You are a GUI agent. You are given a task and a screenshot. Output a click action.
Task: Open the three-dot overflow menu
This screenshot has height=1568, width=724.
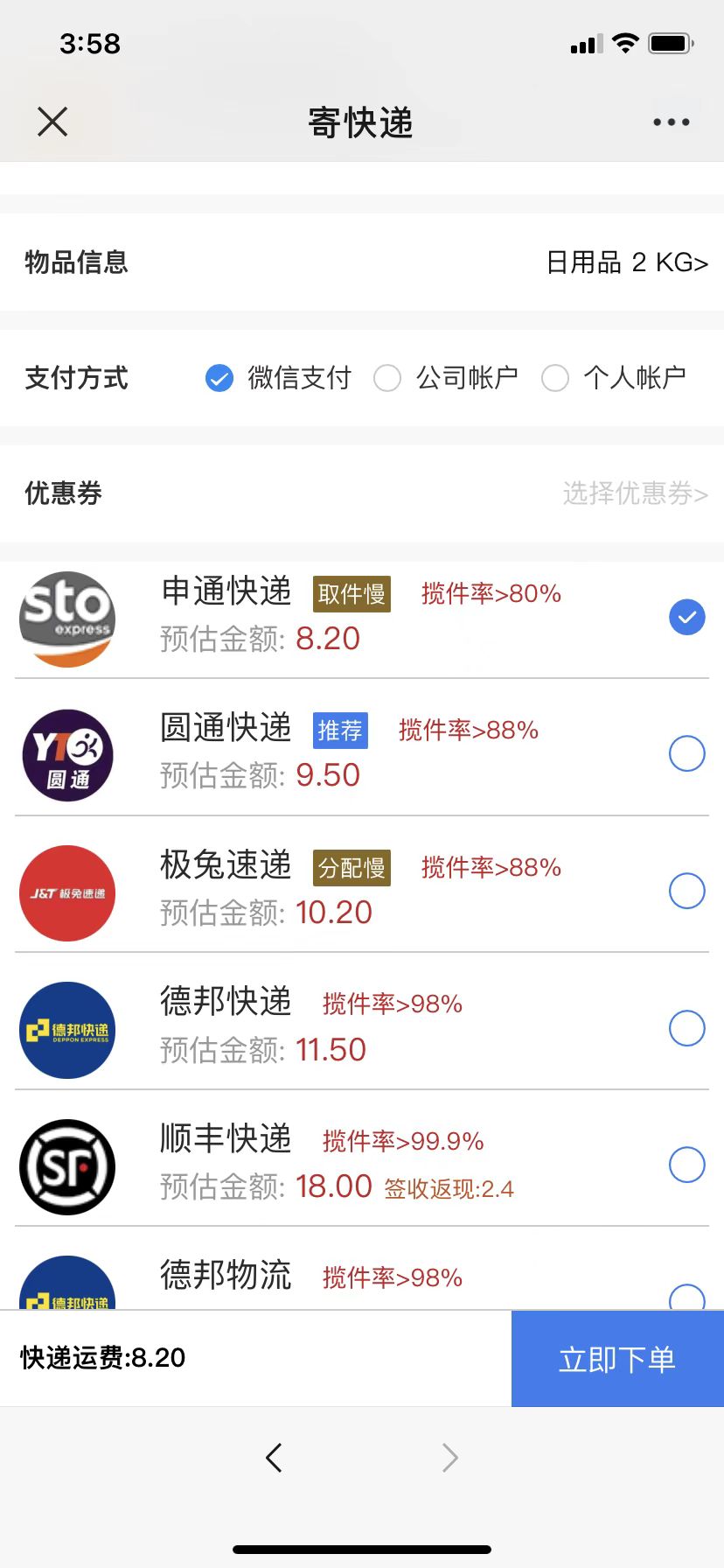pyautogui.click(x=671, y=122)
